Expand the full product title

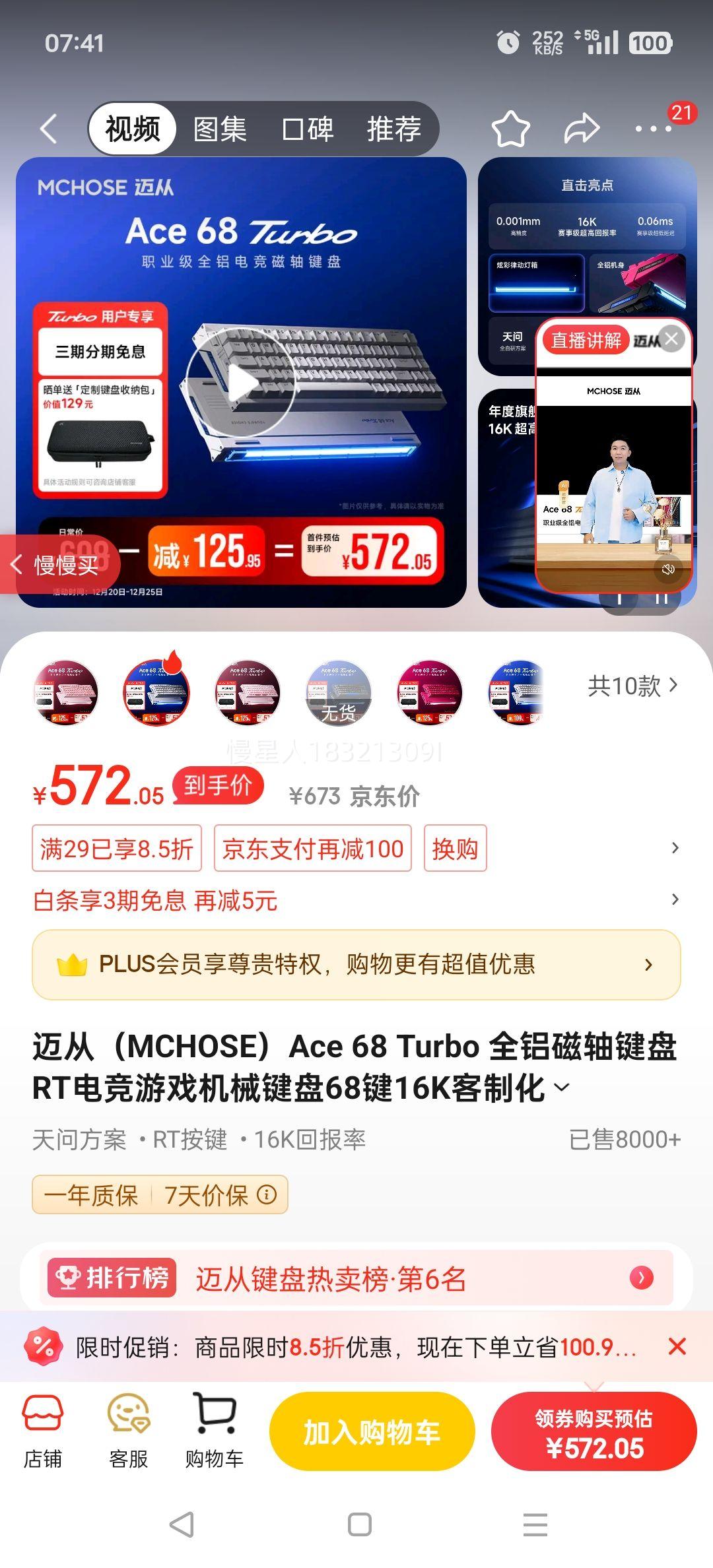pos(562,1087)
